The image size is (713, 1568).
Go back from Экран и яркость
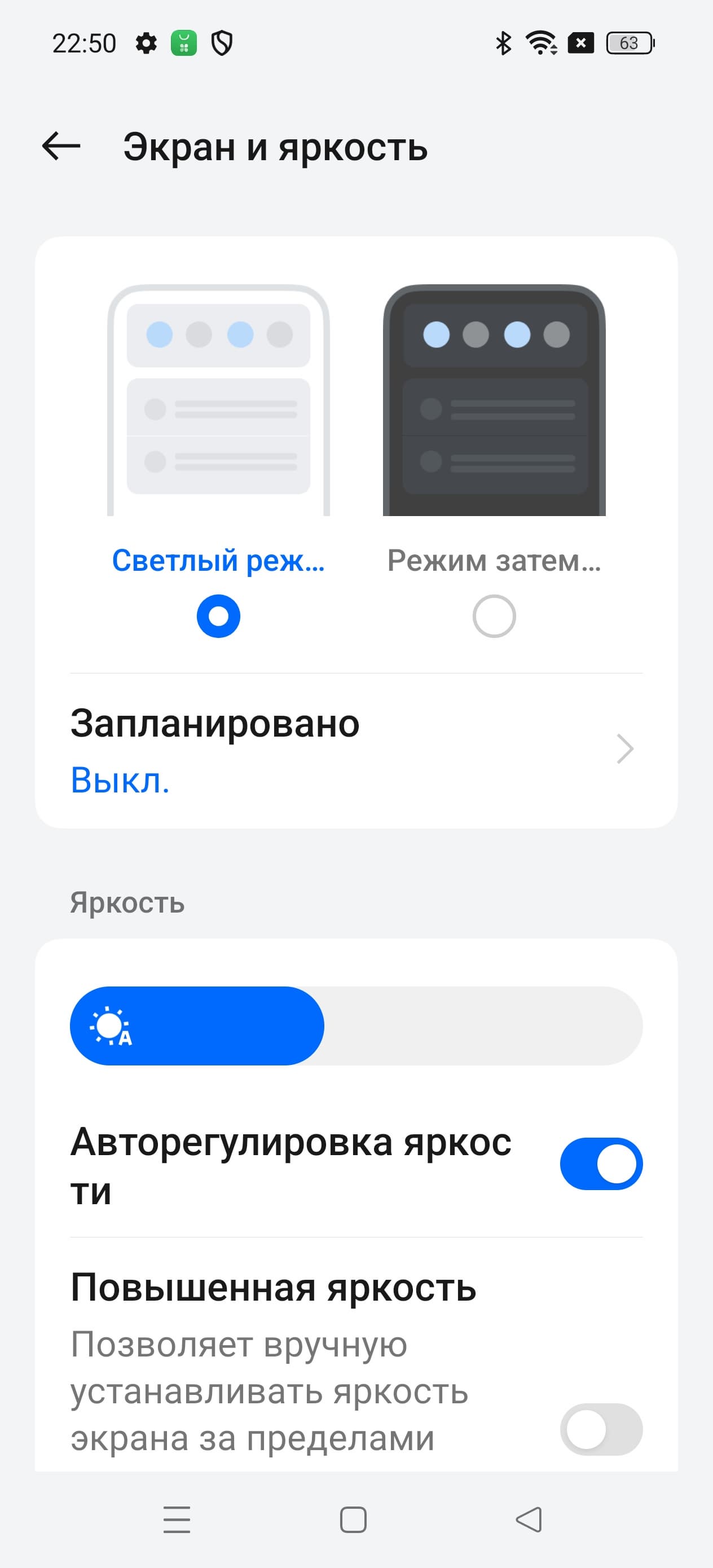tap(61, 147)
